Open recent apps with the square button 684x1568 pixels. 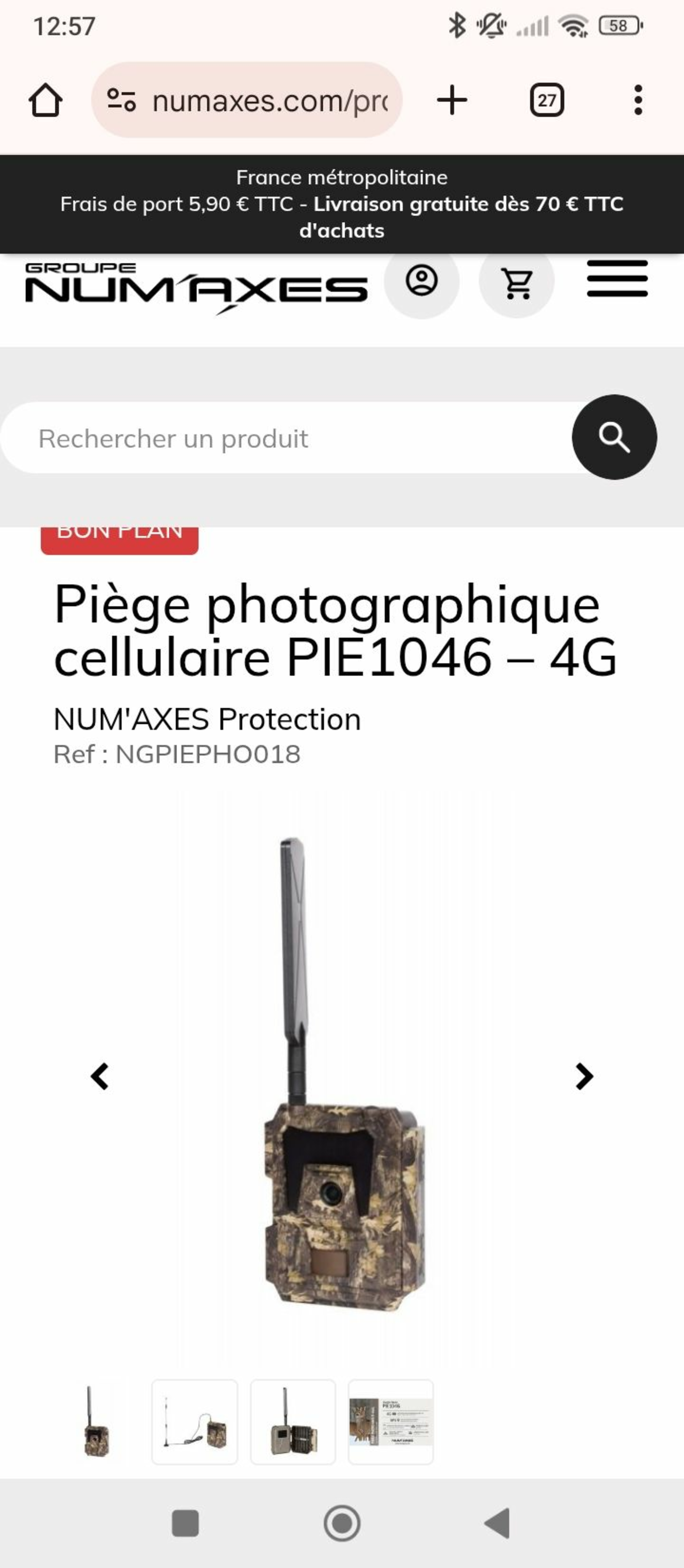pos(186,1523)
